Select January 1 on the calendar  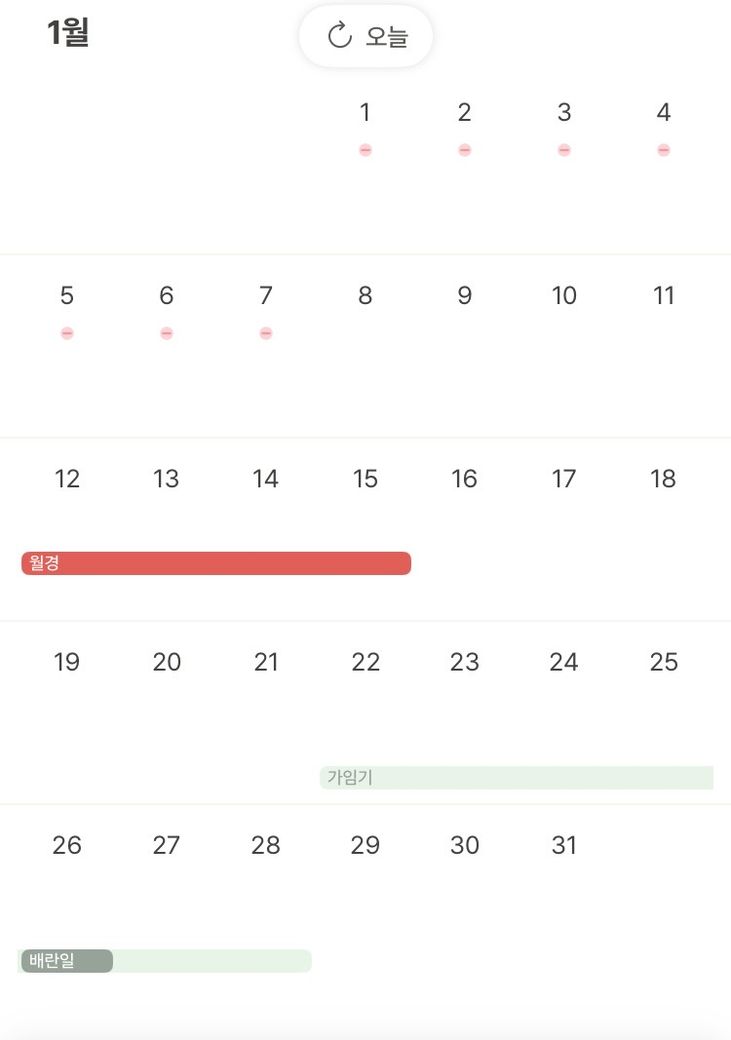(365, 113)
